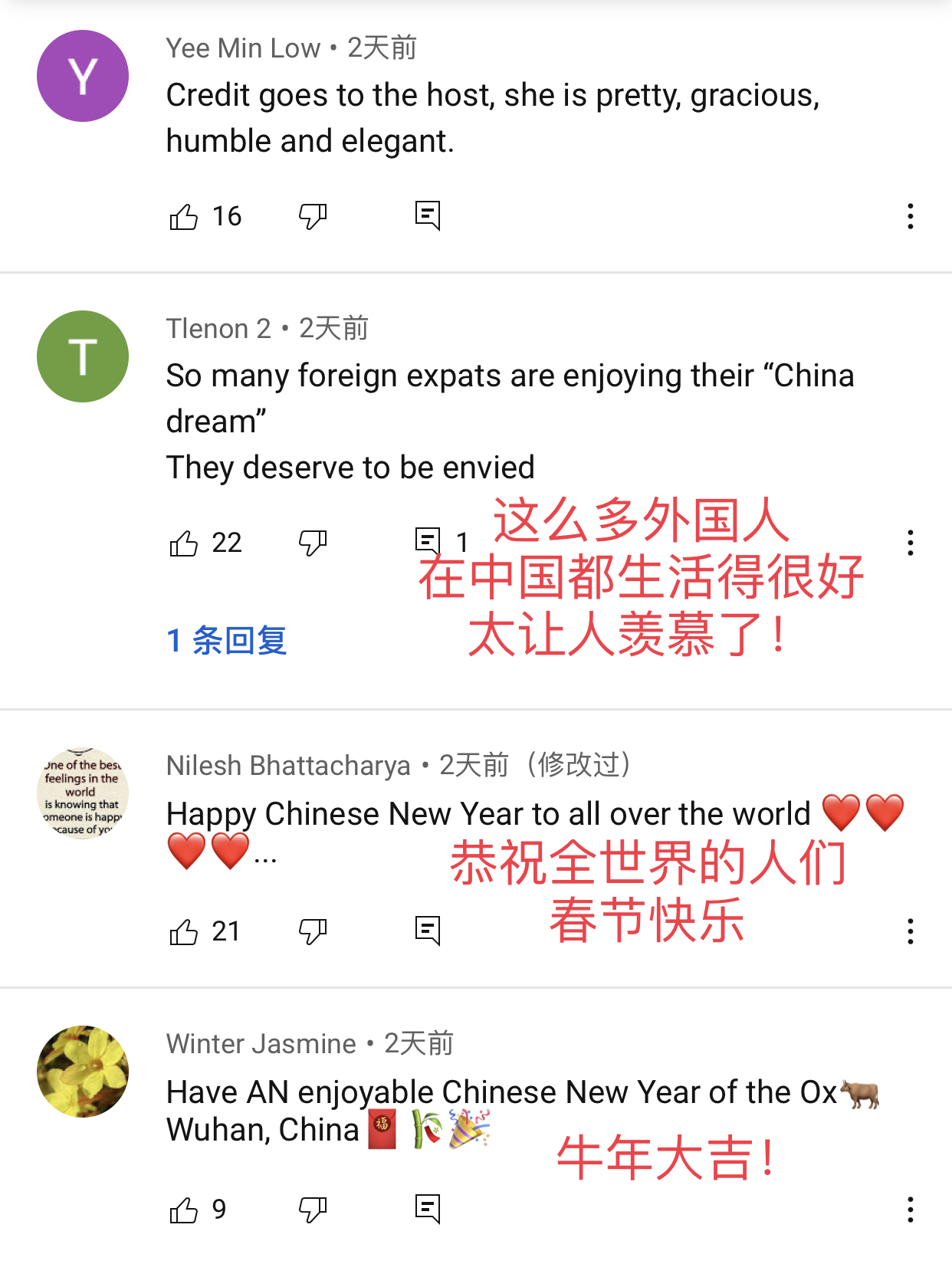Viewport: 952px width, 1264px height.
Task: Open three-dot menu on Winter Jasmine's comment
Action: [910, 1210]
